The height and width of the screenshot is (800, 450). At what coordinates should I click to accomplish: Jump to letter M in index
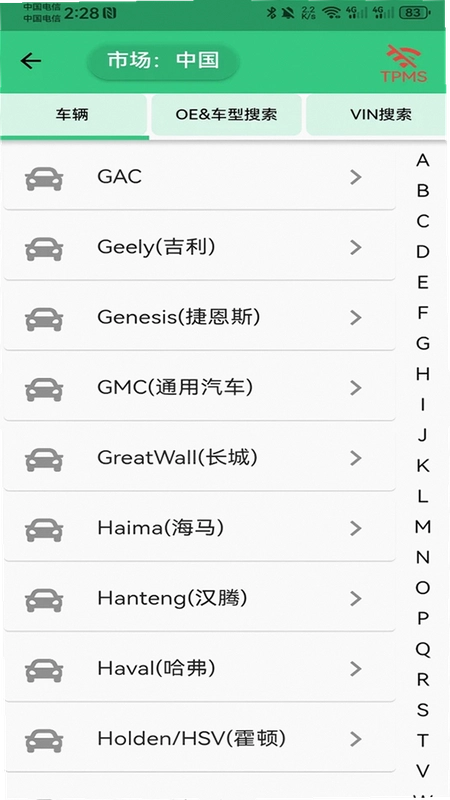click(x=422, y=527)
